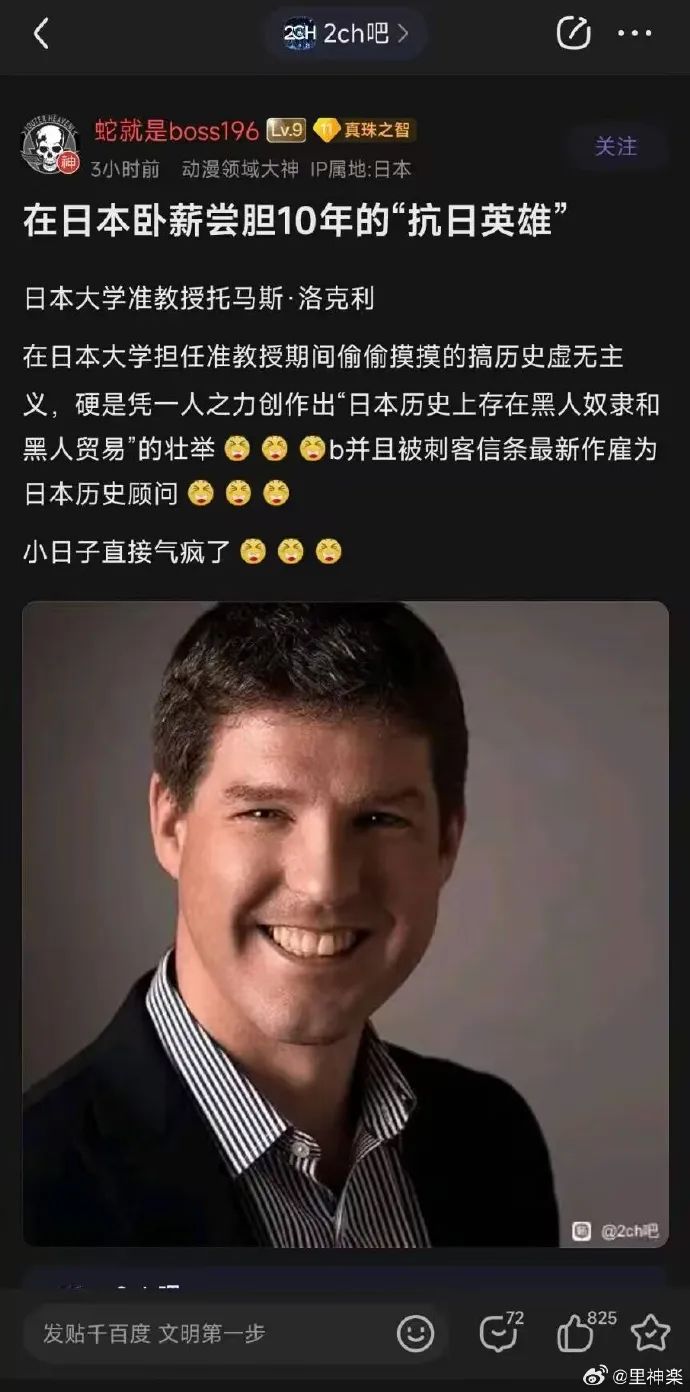Open the emoji picker in the reply bar
The height and width of the screenshot is (1392, 690).
click(x=415, y=1333)
